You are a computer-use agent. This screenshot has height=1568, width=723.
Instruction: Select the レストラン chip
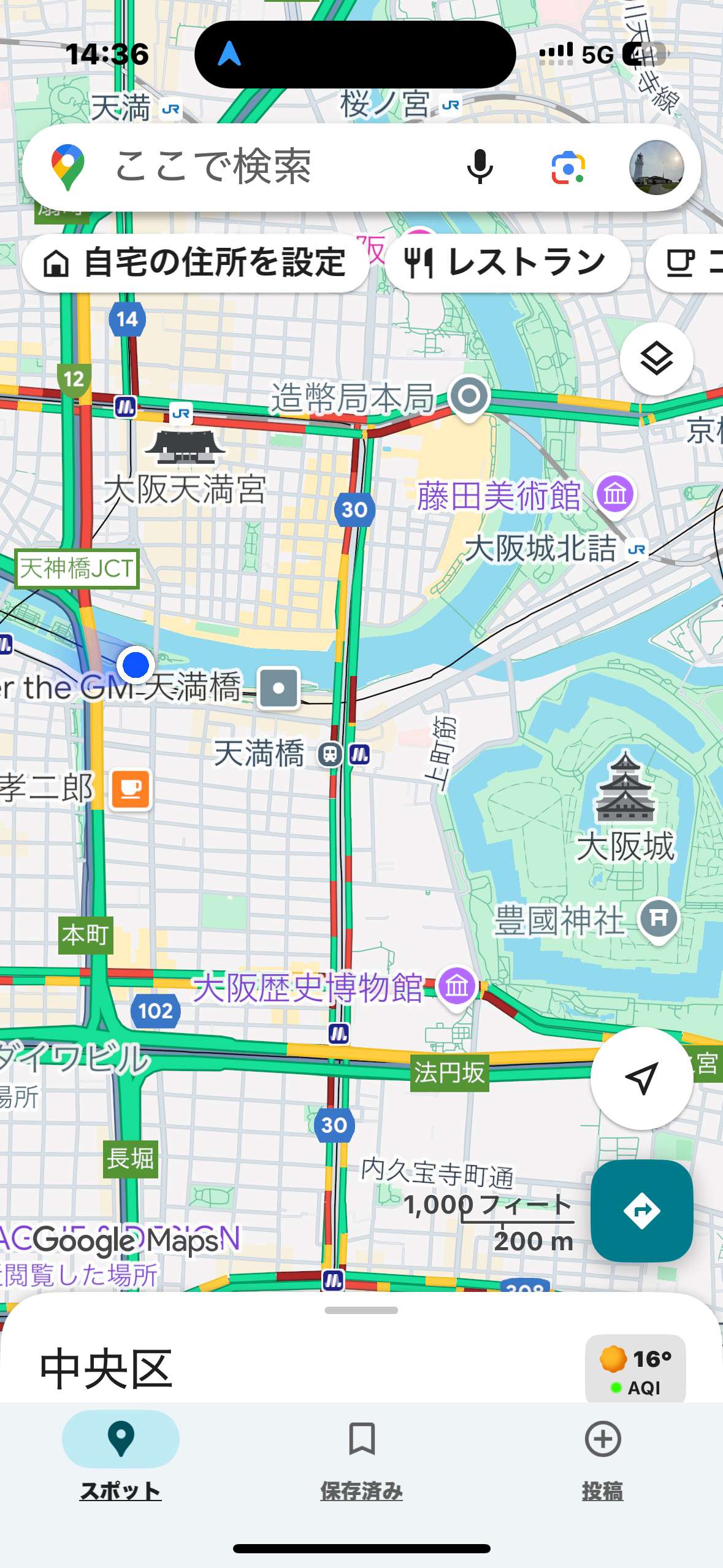coord(507,263)
